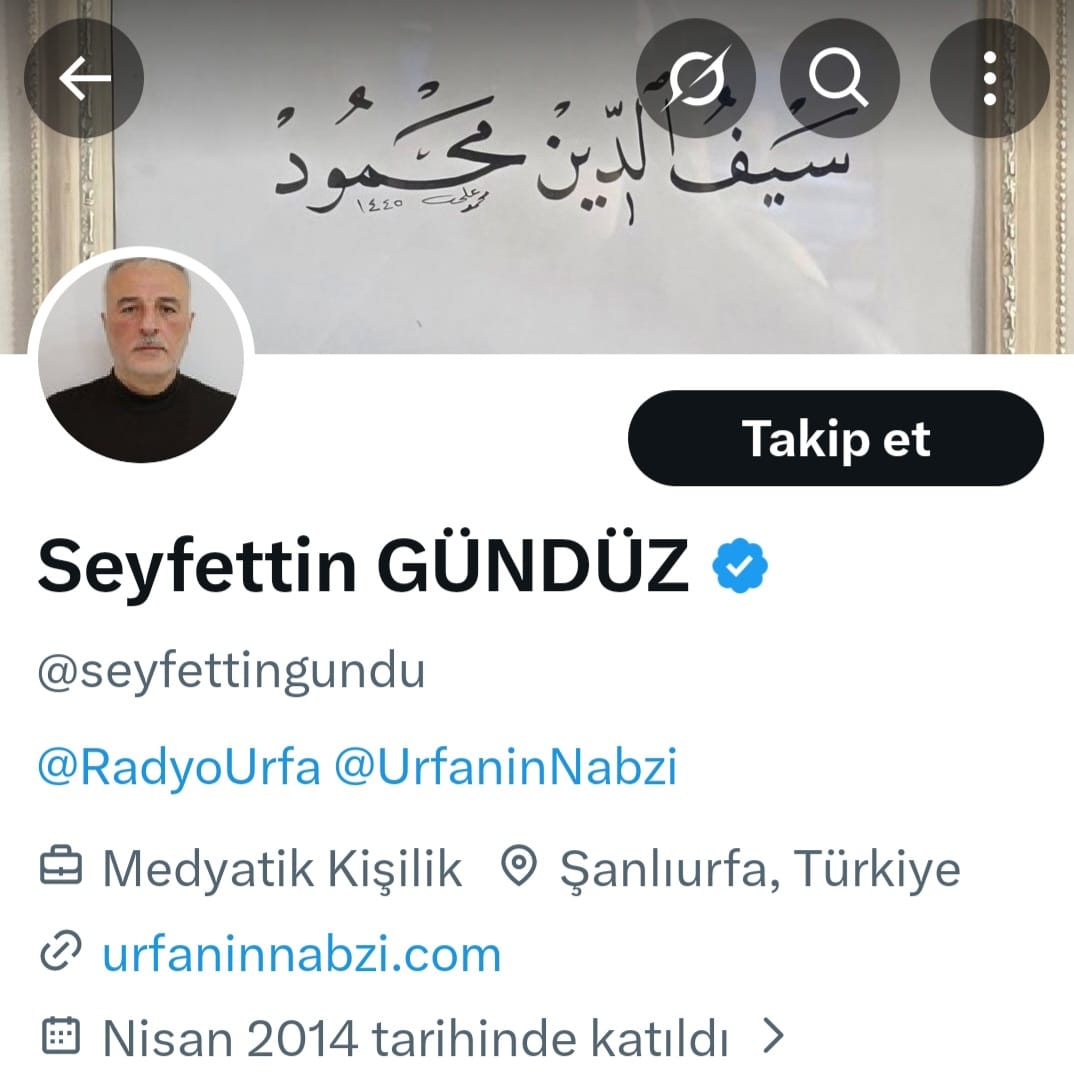Open the @RadyoUrfa mention link
Viewport: 1074px width, 1085px height.
tap(178, 768)
